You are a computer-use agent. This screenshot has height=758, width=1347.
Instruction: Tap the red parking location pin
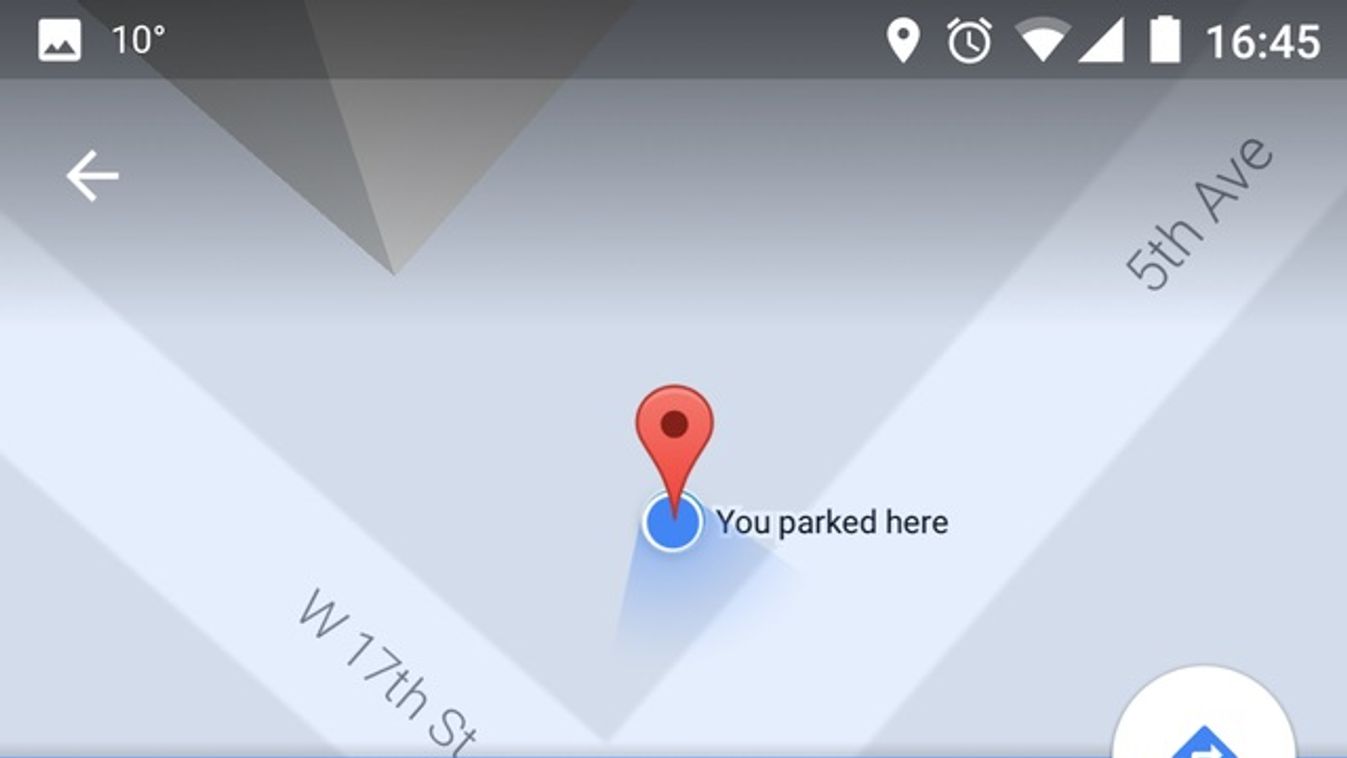(674, 432)
